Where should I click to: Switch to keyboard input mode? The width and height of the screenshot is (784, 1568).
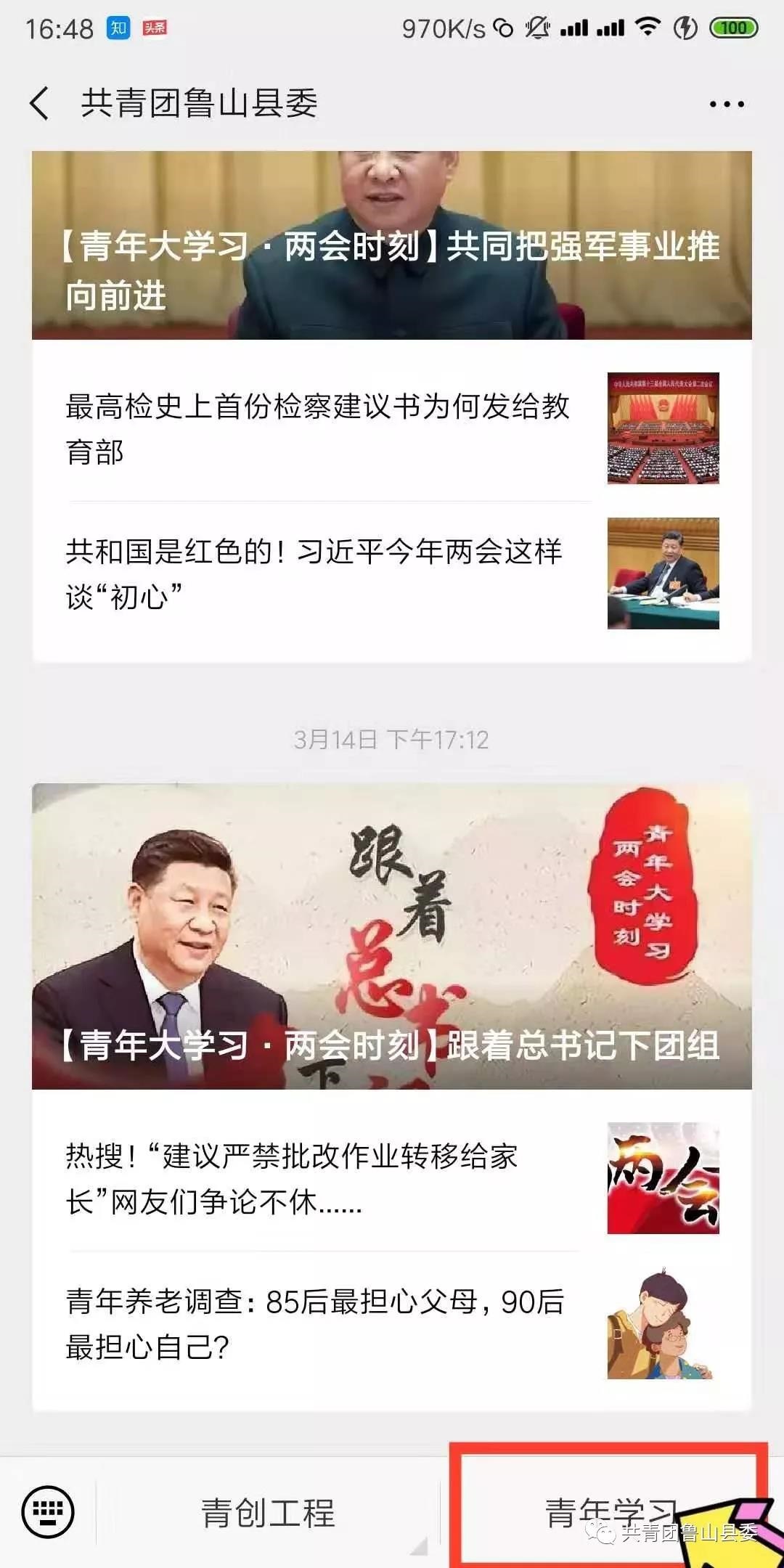click(48, 1512)
